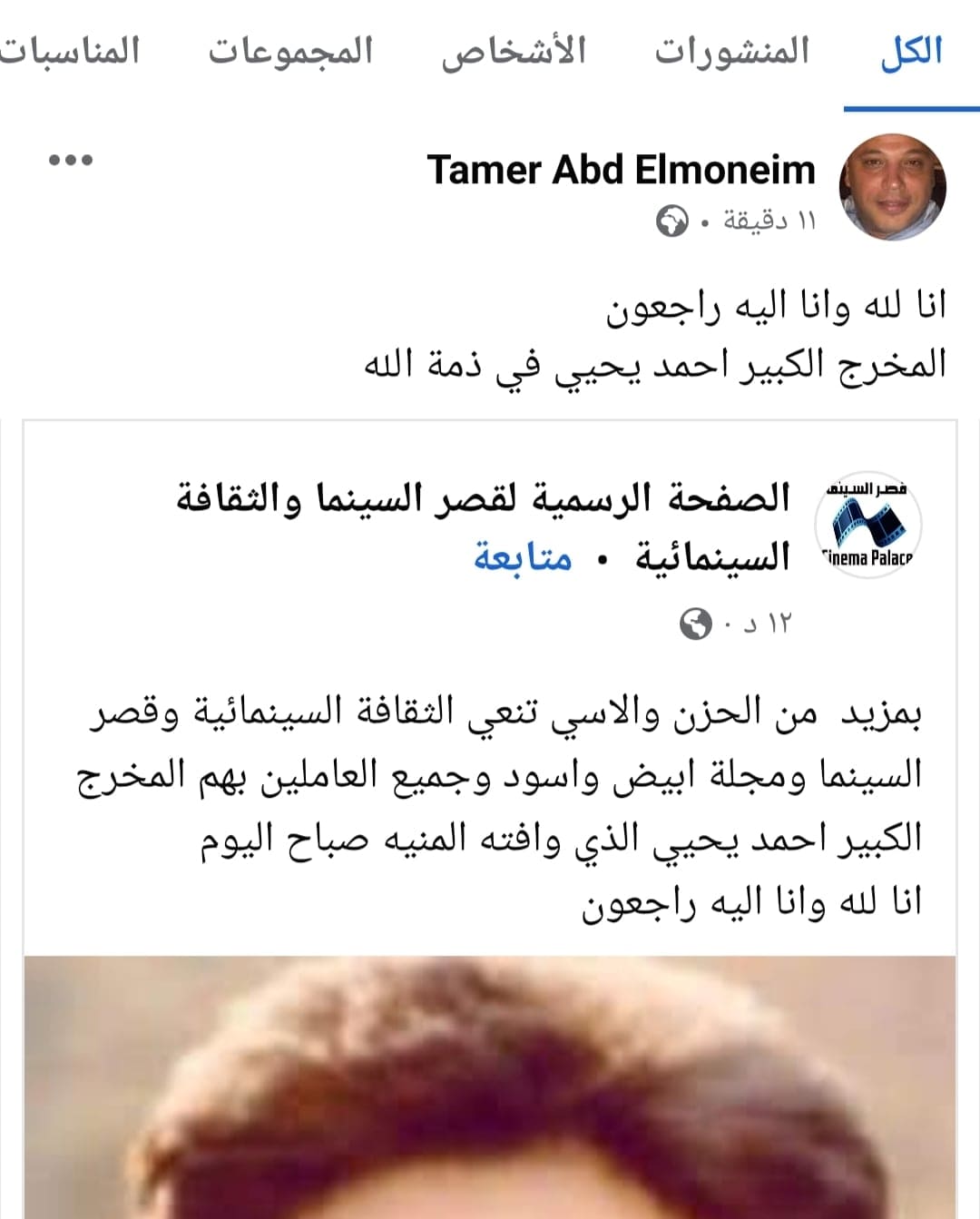Open الصفحة الرسمية لقصر السينما page name
This screenshot has width=980, height=1219.
point(484,498)
